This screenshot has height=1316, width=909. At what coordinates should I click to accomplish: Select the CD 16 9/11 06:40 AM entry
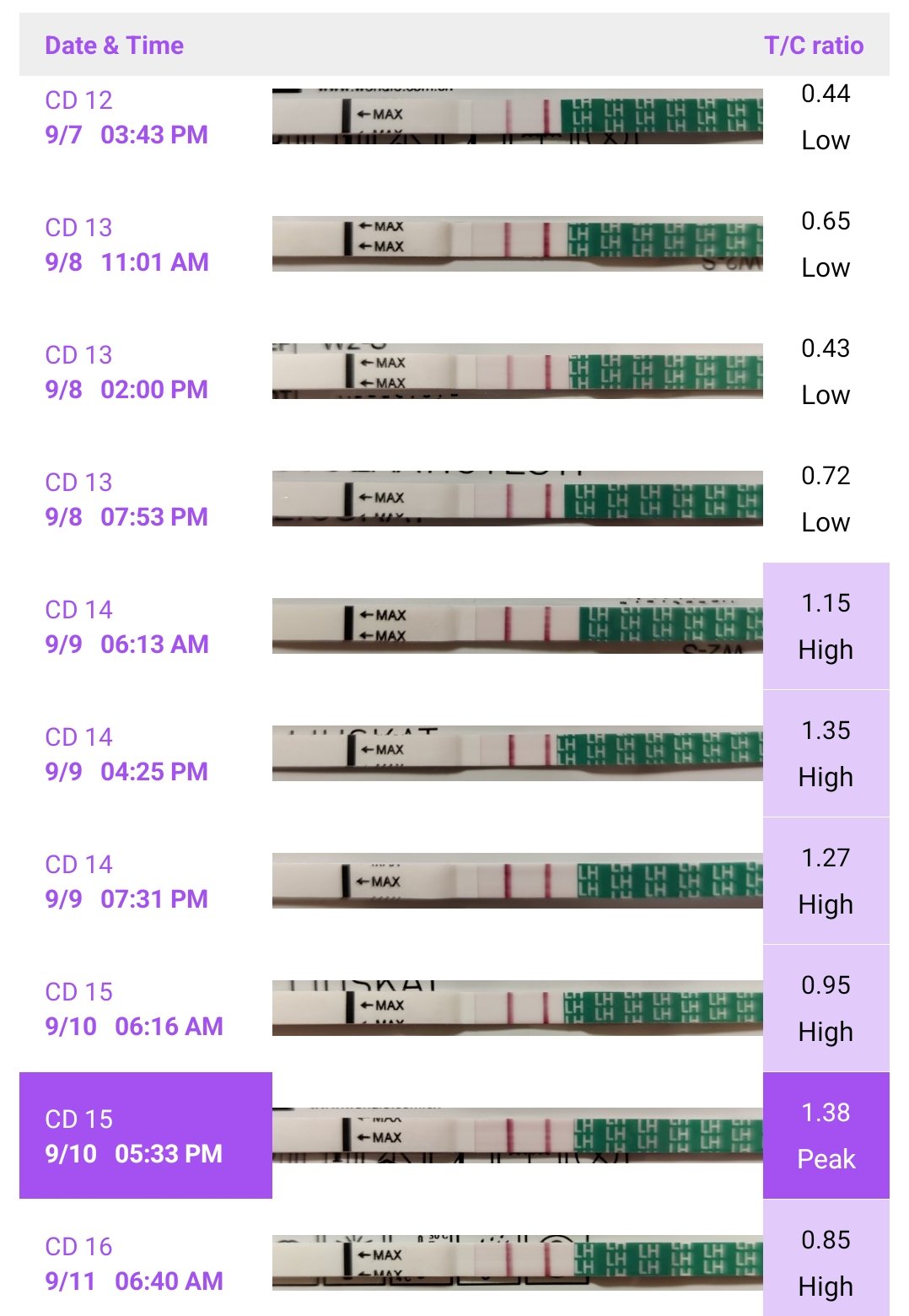pyautogui.click(x=454, y=1263)
